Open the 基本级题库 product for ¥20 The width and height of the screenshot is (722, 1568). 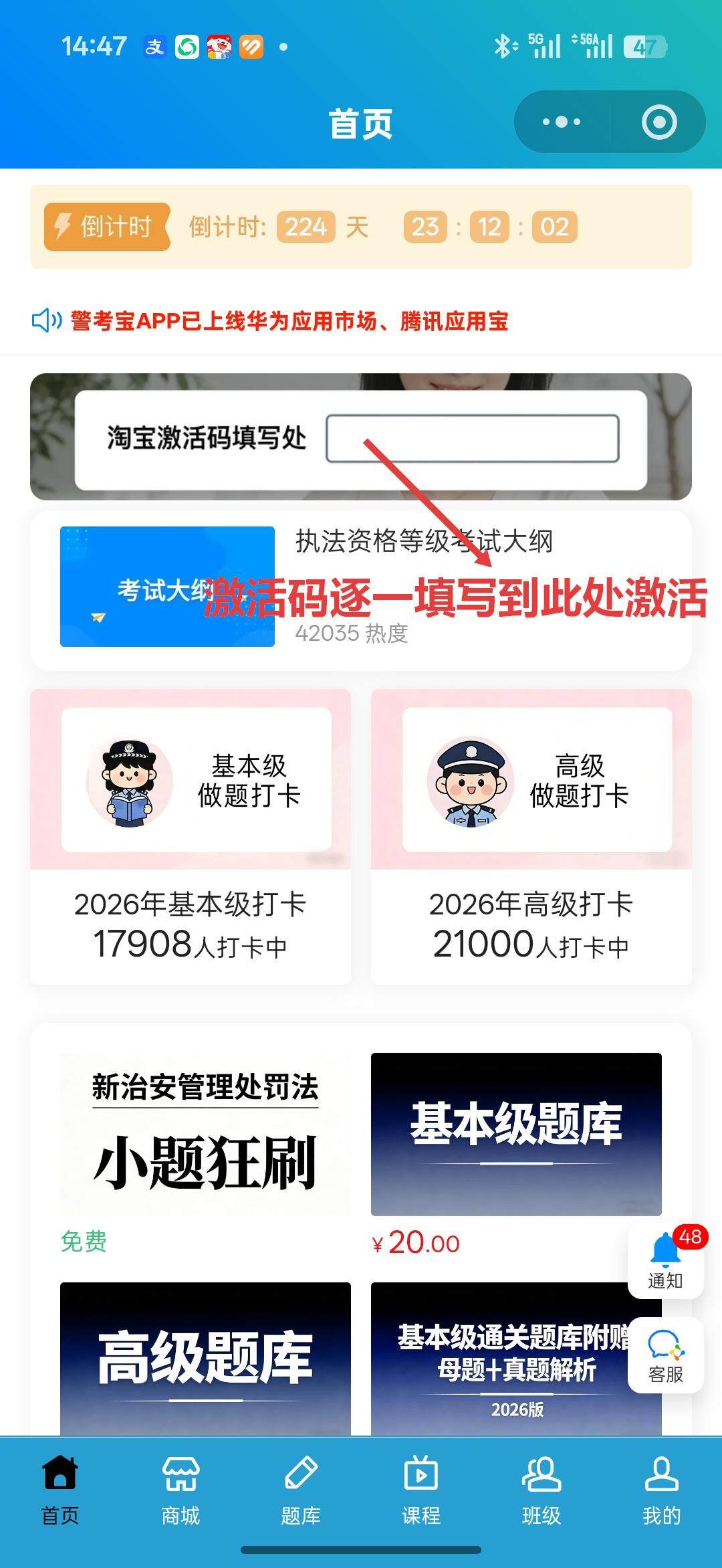[516, 1135]
